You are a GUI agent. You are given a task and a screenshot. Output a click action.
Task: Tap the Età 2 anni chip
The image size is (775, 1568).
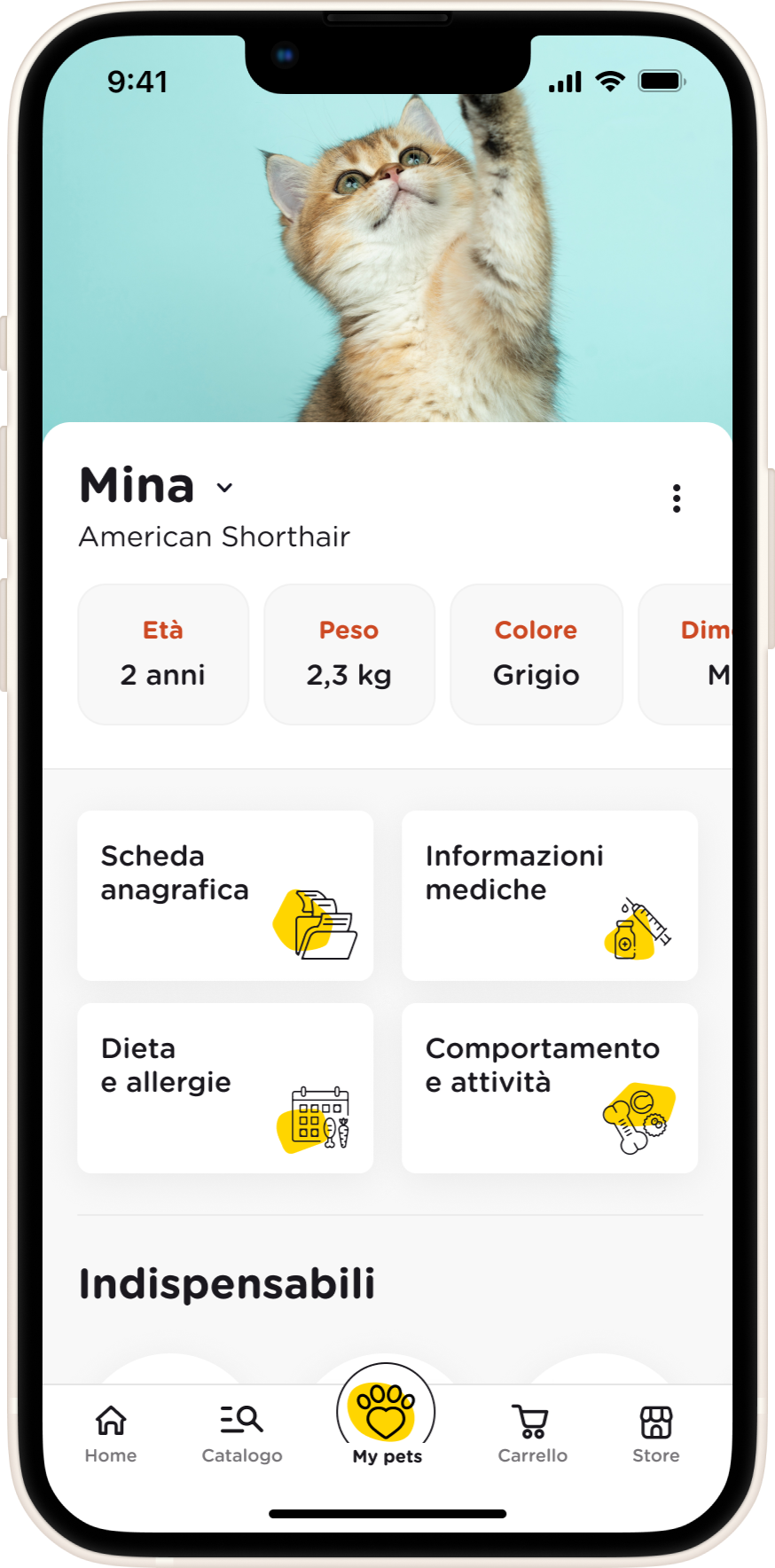[163, 654]
